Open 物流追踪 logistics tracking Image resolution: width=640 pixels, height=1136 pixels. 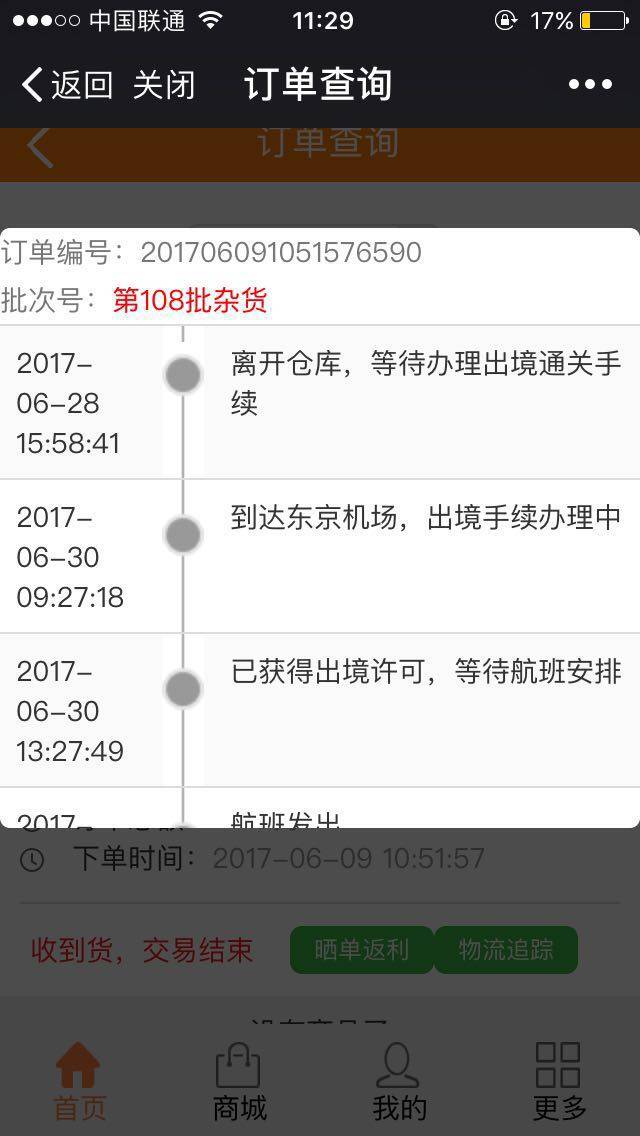(x=506, y=949)
